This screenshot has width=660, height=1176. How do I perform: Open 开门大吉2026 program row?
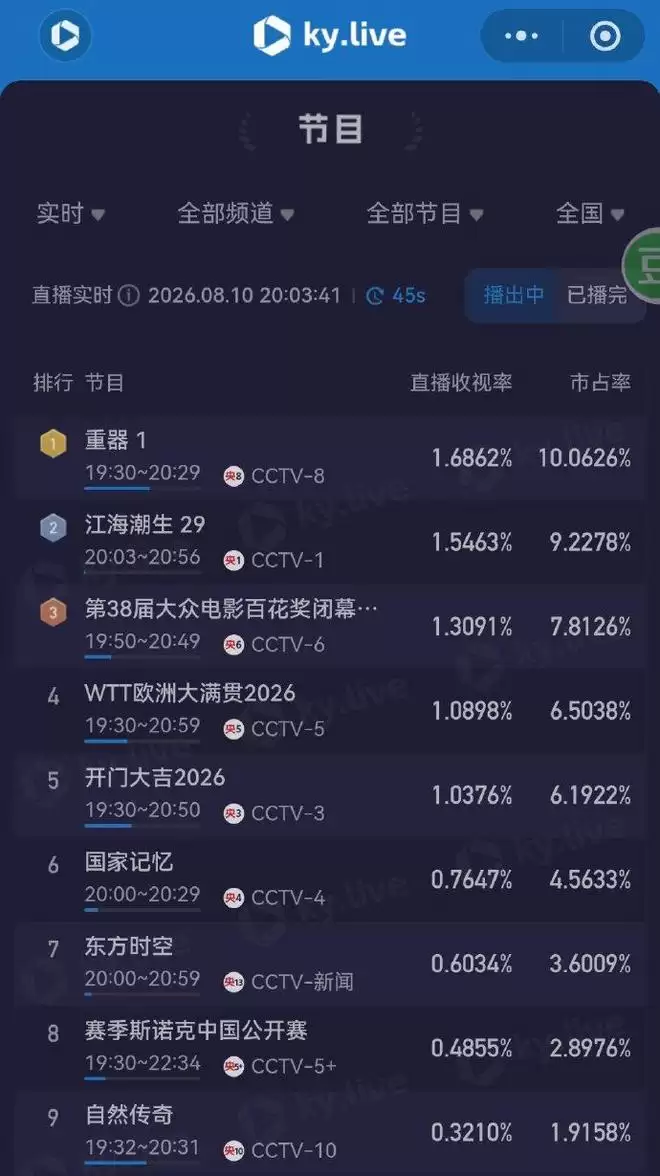tap(330, 795)
